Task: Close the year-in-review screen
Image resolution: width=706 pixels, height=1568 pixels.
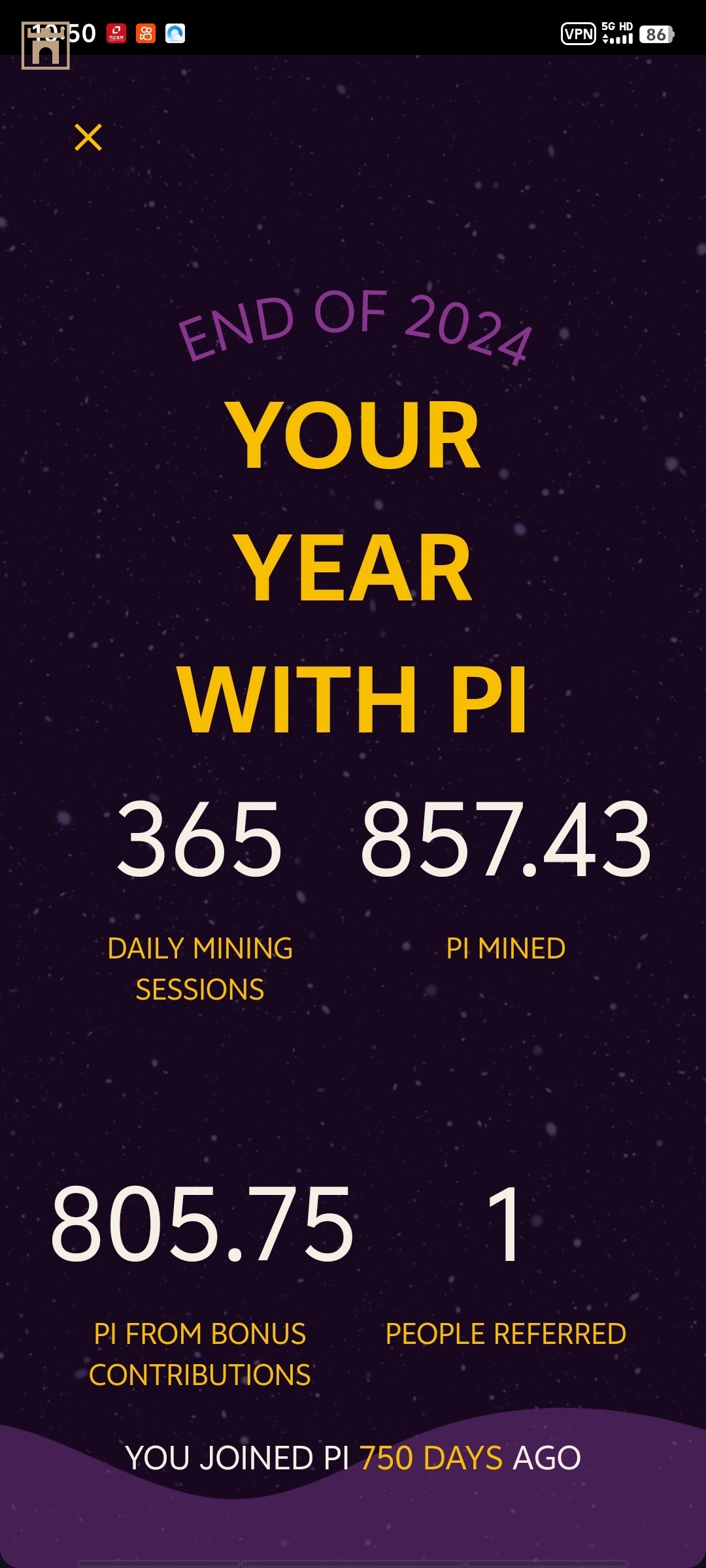Action: tap(88, 137)
